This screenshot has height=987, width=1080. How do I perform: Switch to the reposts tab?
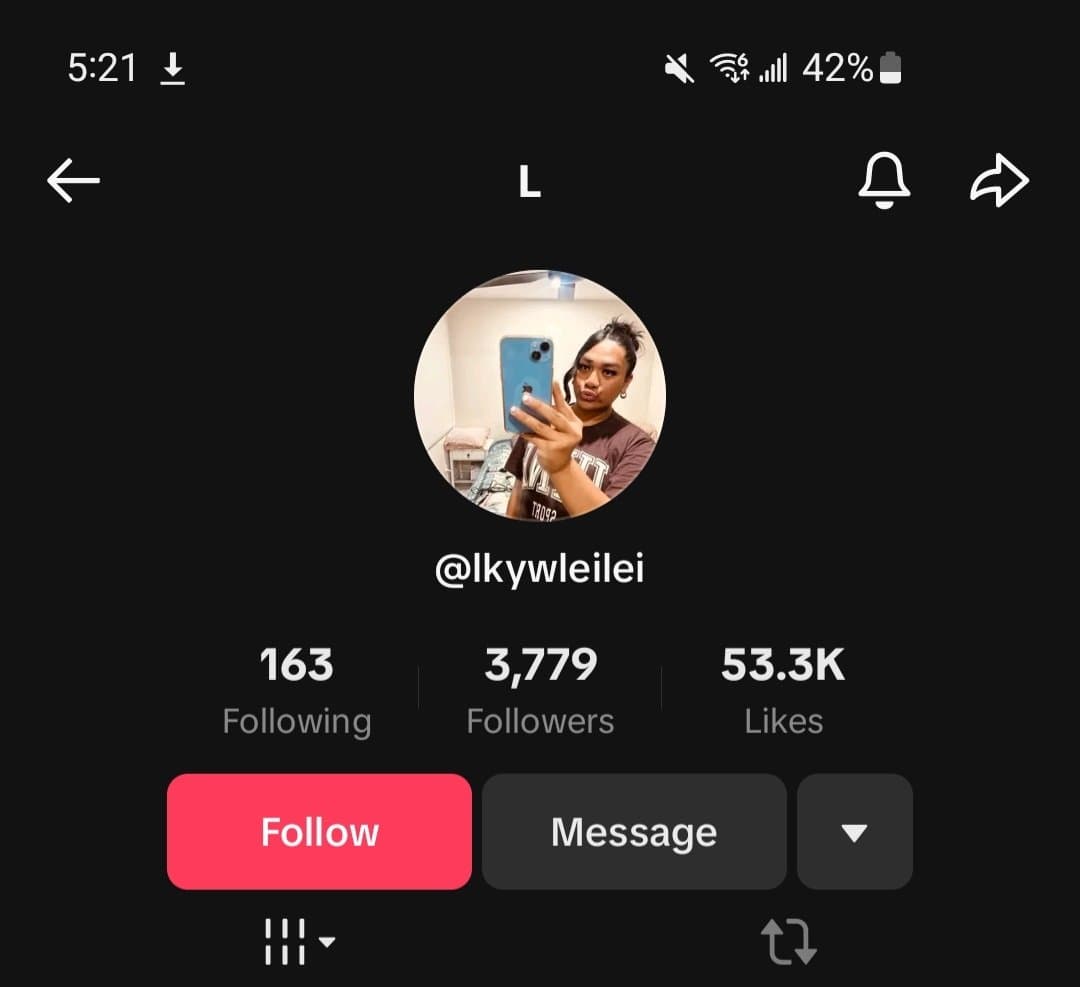[x=788, y=941]
